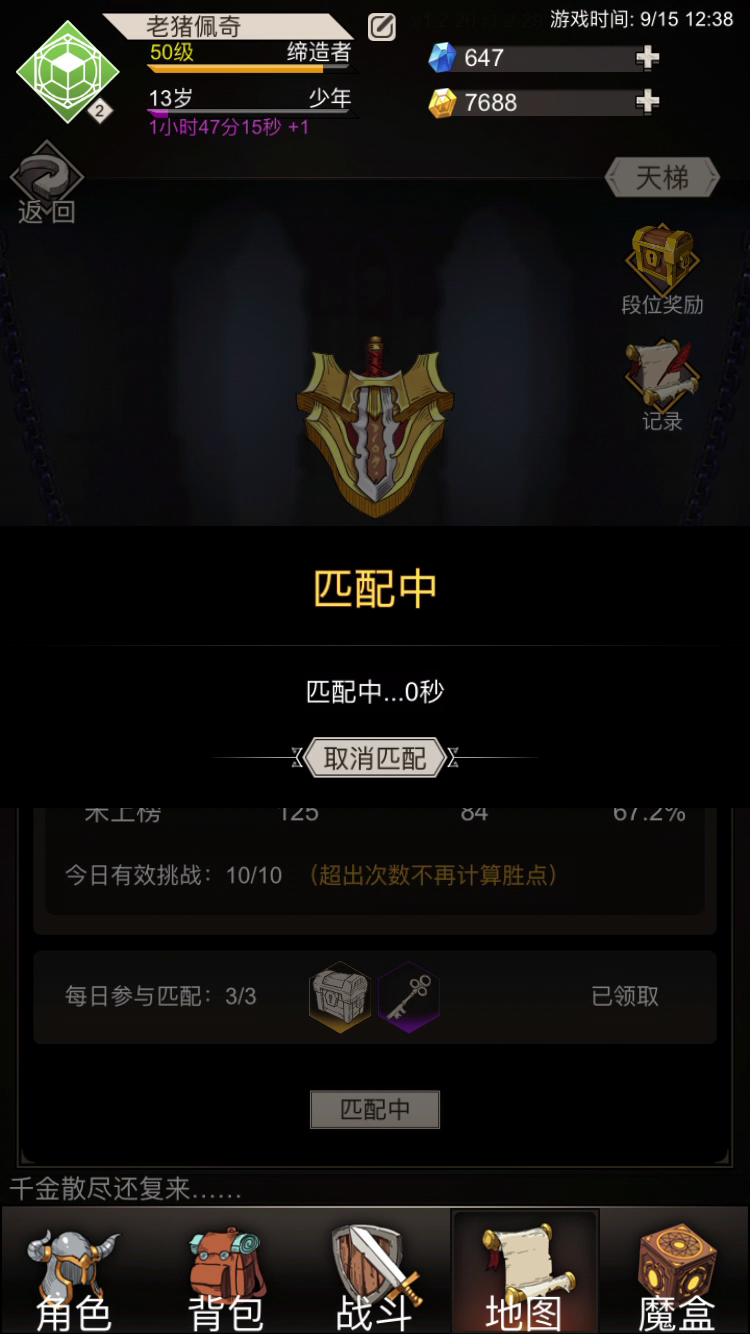Tap the green gem player avatar
This screenshot has height=1334, width=750.
(67, 72)
